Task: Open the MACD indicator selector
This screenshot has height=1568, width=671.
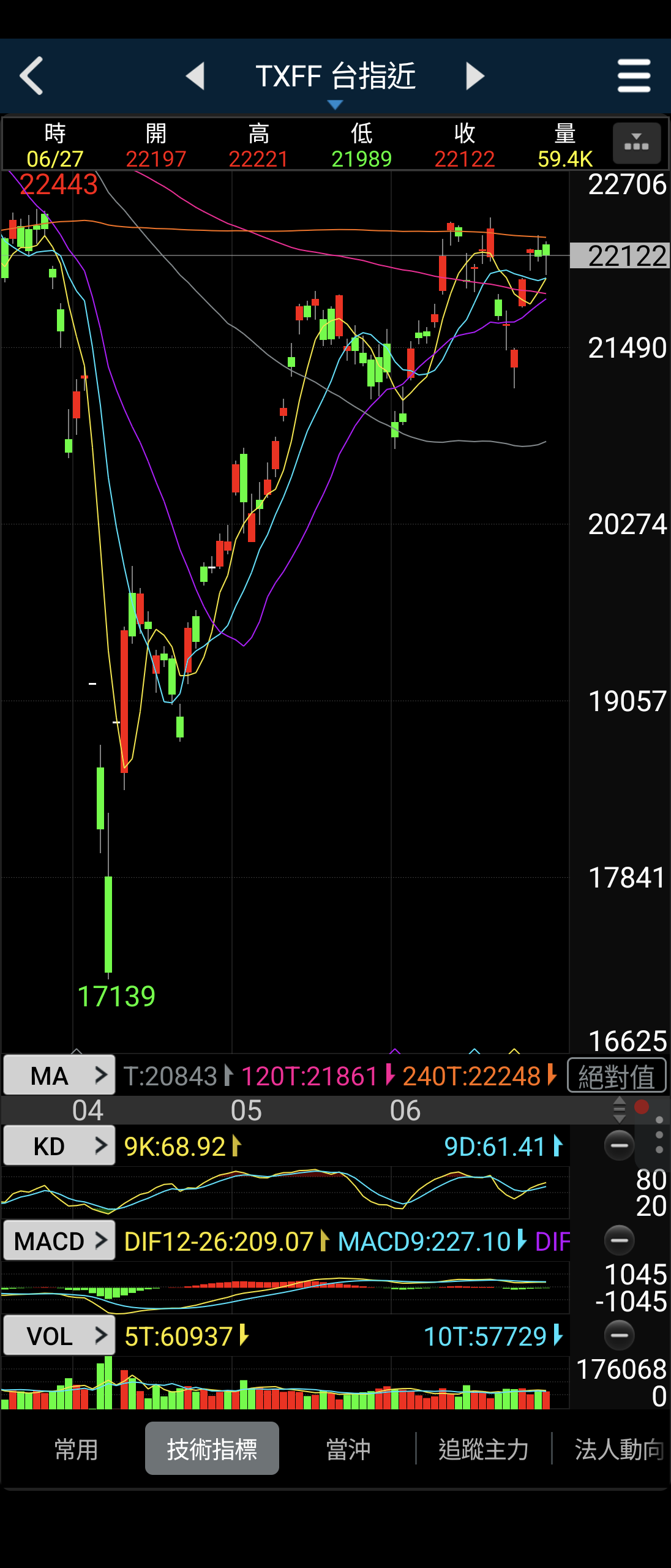Action: click(59, 1241)
